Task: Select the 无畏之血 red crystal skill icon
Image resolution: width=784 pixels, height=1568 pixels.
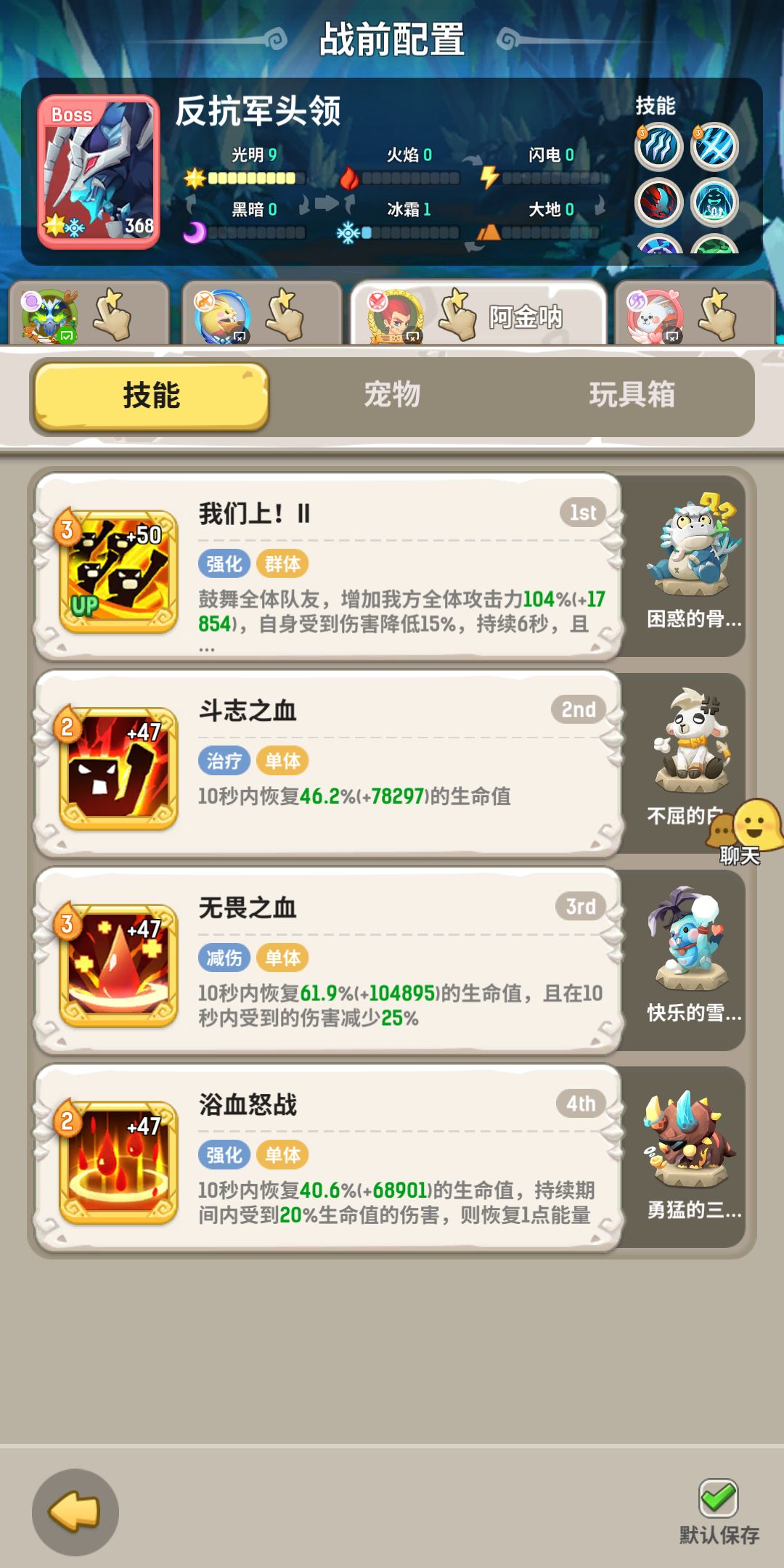Action: click(x=118, y=969)
